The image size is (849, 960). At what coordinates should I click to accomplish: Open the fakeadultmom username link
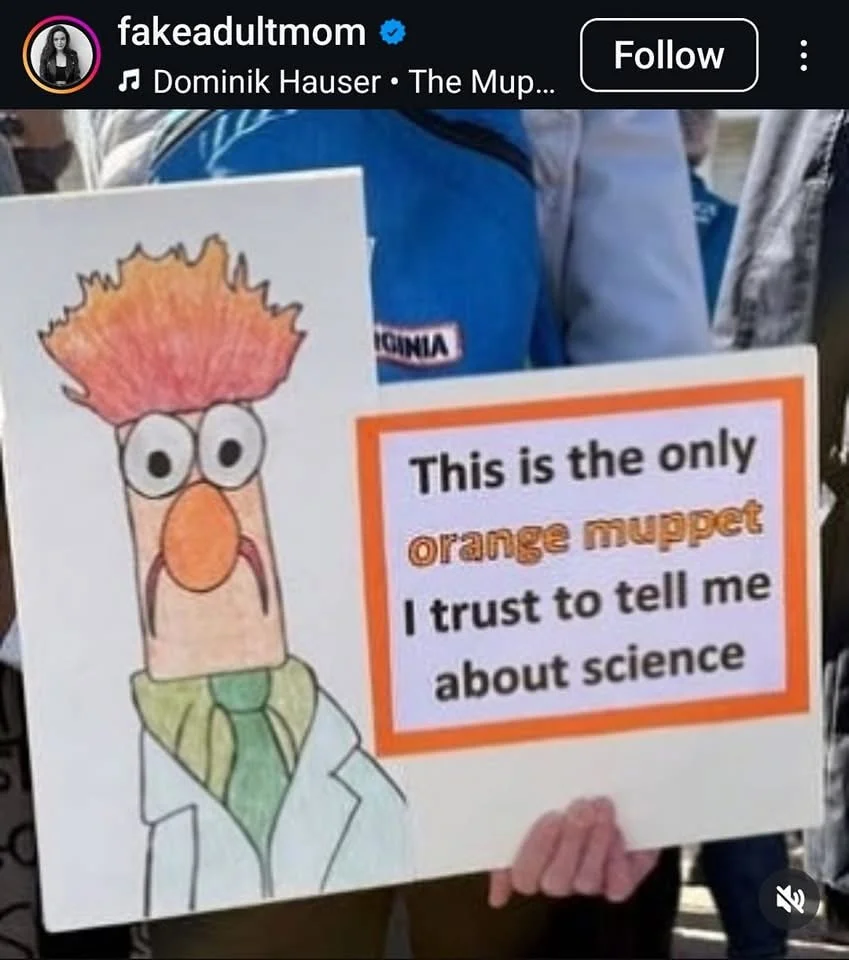pos(242,32)
